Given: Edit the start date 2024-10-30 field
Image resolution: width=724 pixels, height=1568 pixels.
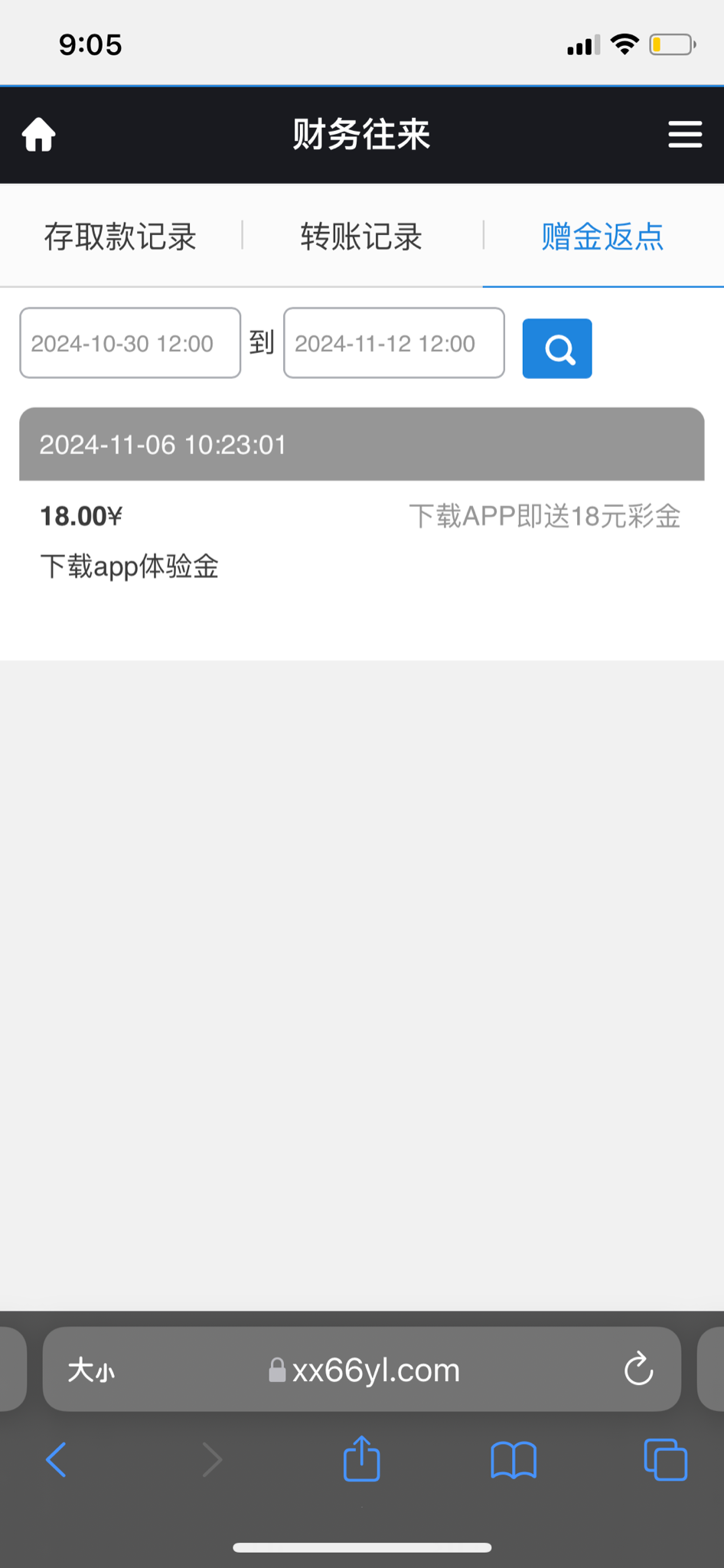Looking at the screenshot, I should (130, 344).
